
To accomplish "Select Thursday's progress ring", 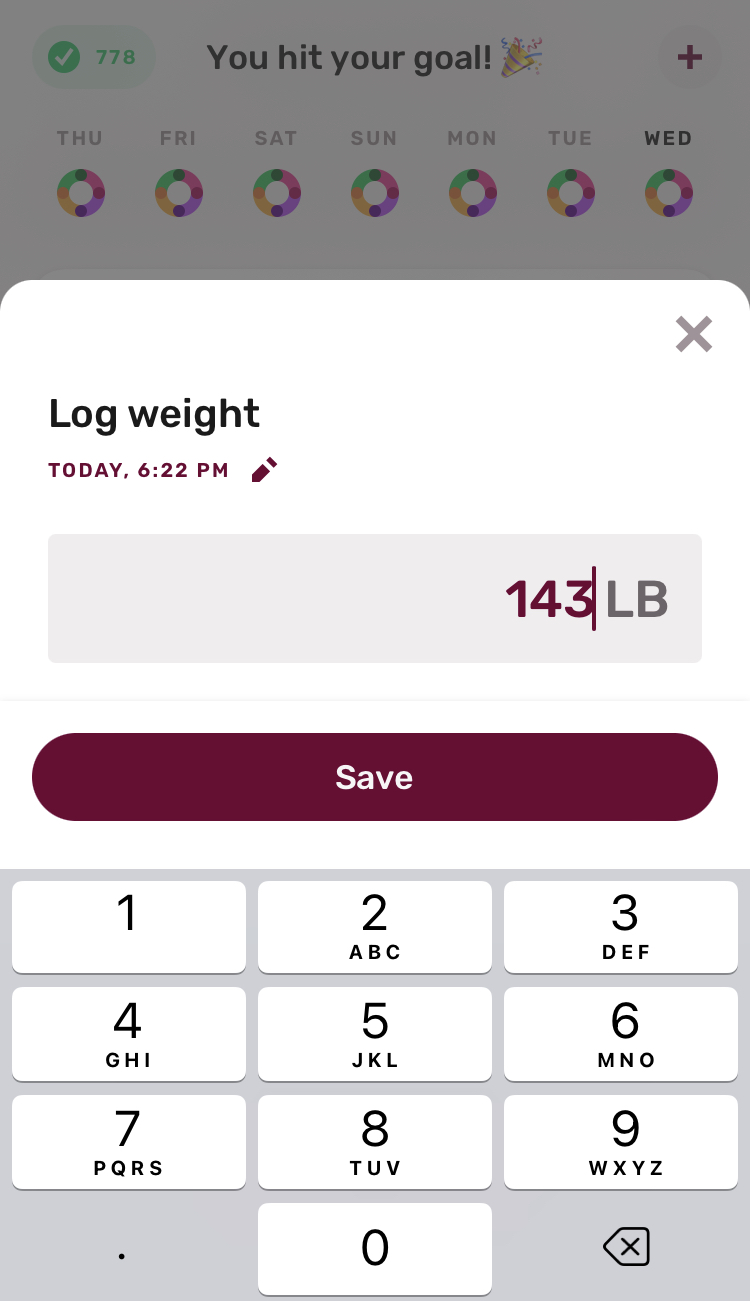I will (x=81, y=192).
